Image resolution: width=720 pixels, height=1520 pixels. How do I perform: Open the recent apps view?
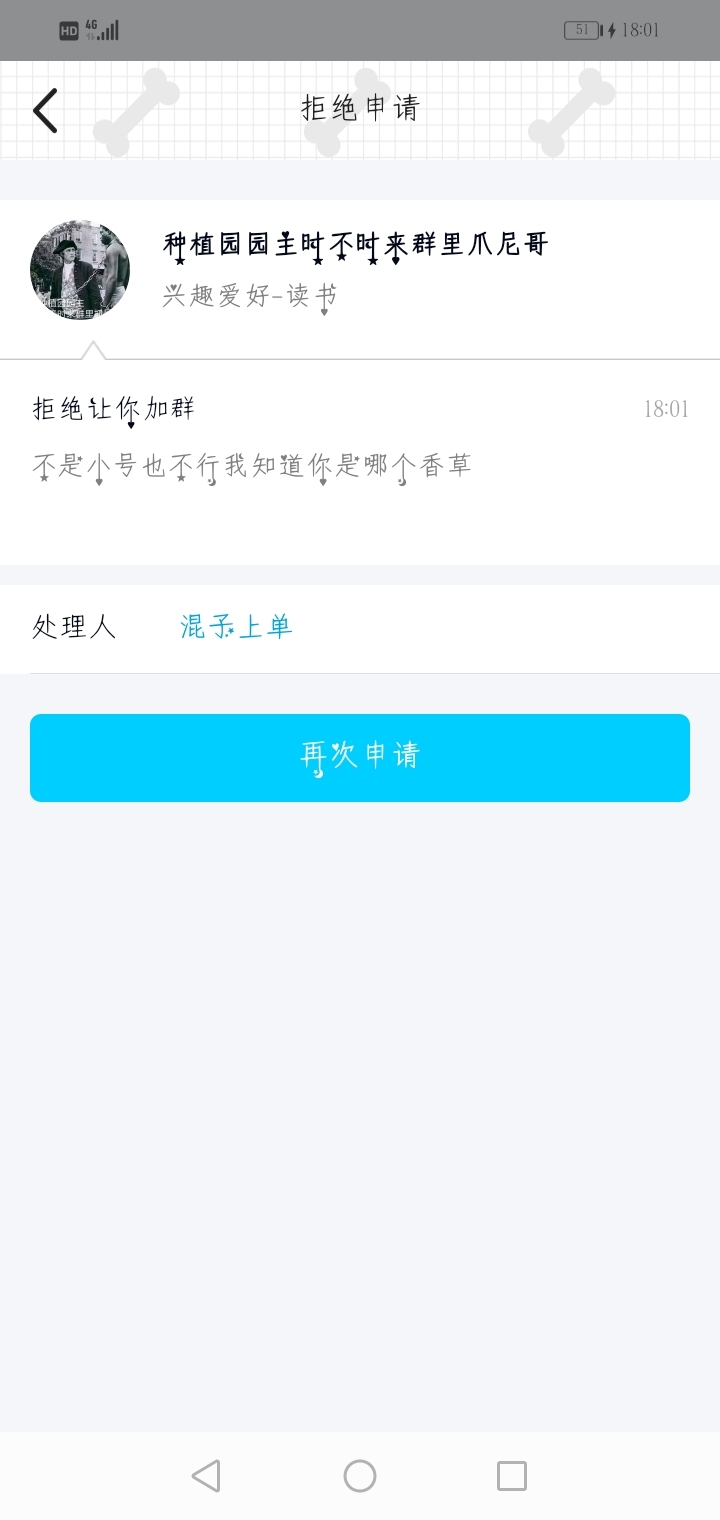(x=511, y=1476)
